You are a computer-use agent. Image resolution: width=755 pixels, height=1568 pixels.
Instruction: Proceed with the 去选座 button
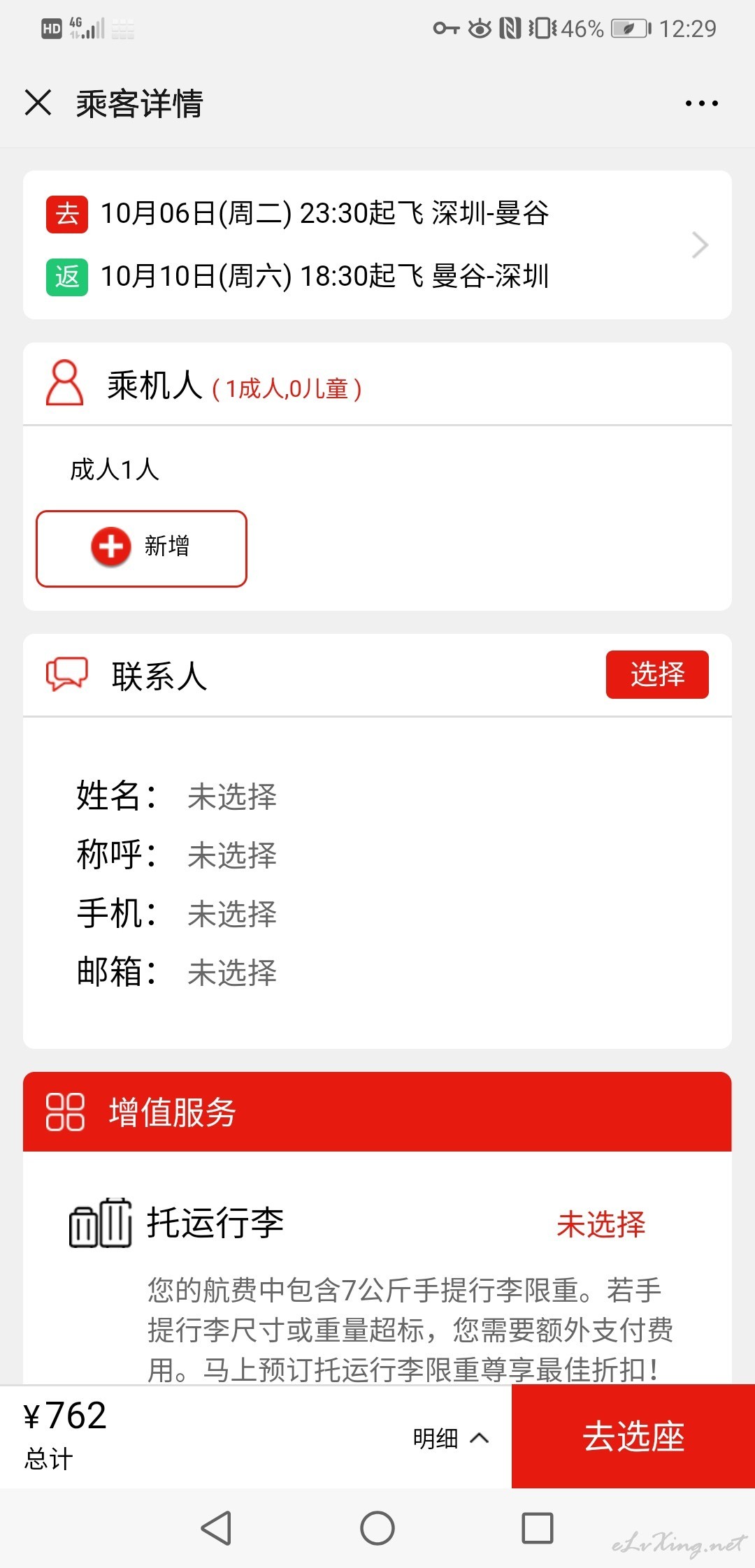[x=633, y=1436]
